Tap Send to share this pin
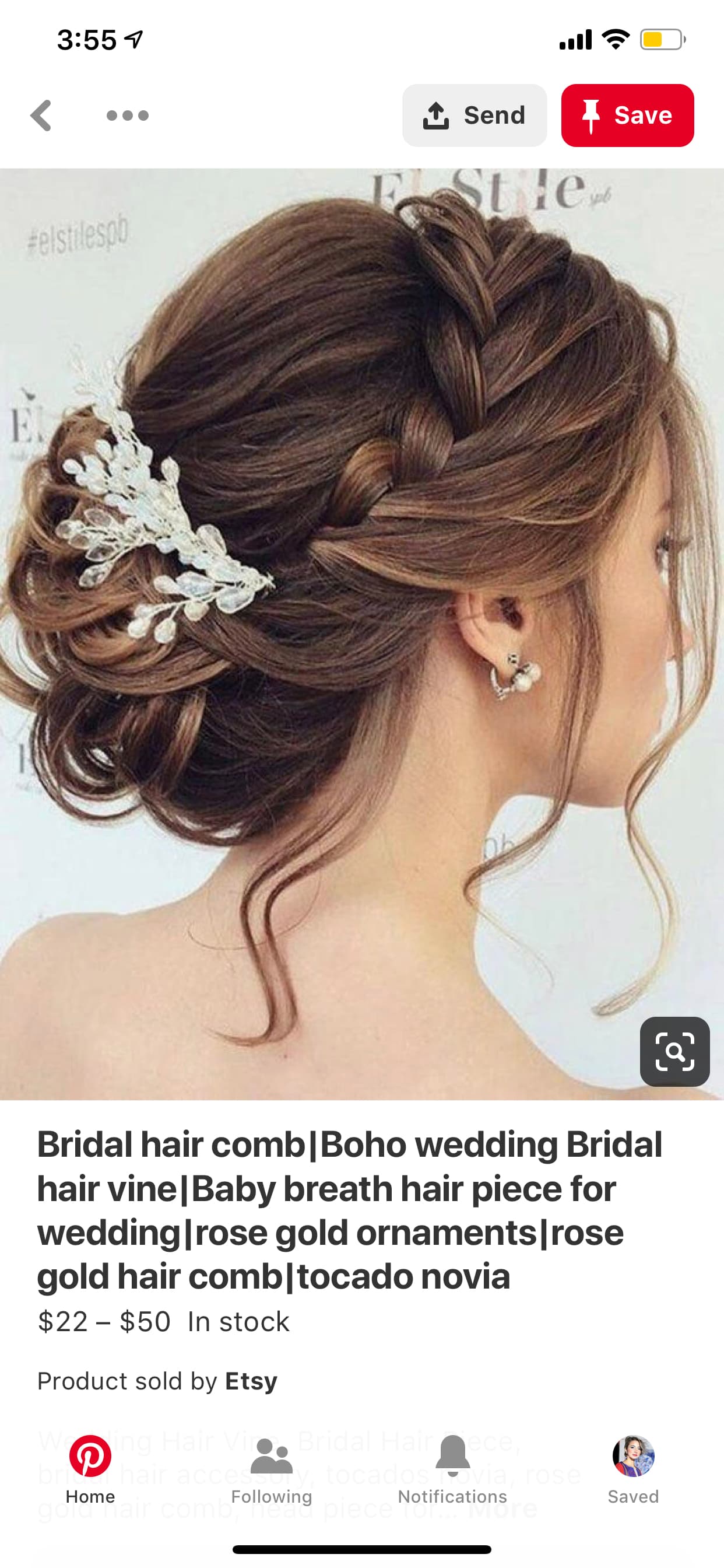The height and width of the screenshot is (1568, 724). click(x=475, y=116)
